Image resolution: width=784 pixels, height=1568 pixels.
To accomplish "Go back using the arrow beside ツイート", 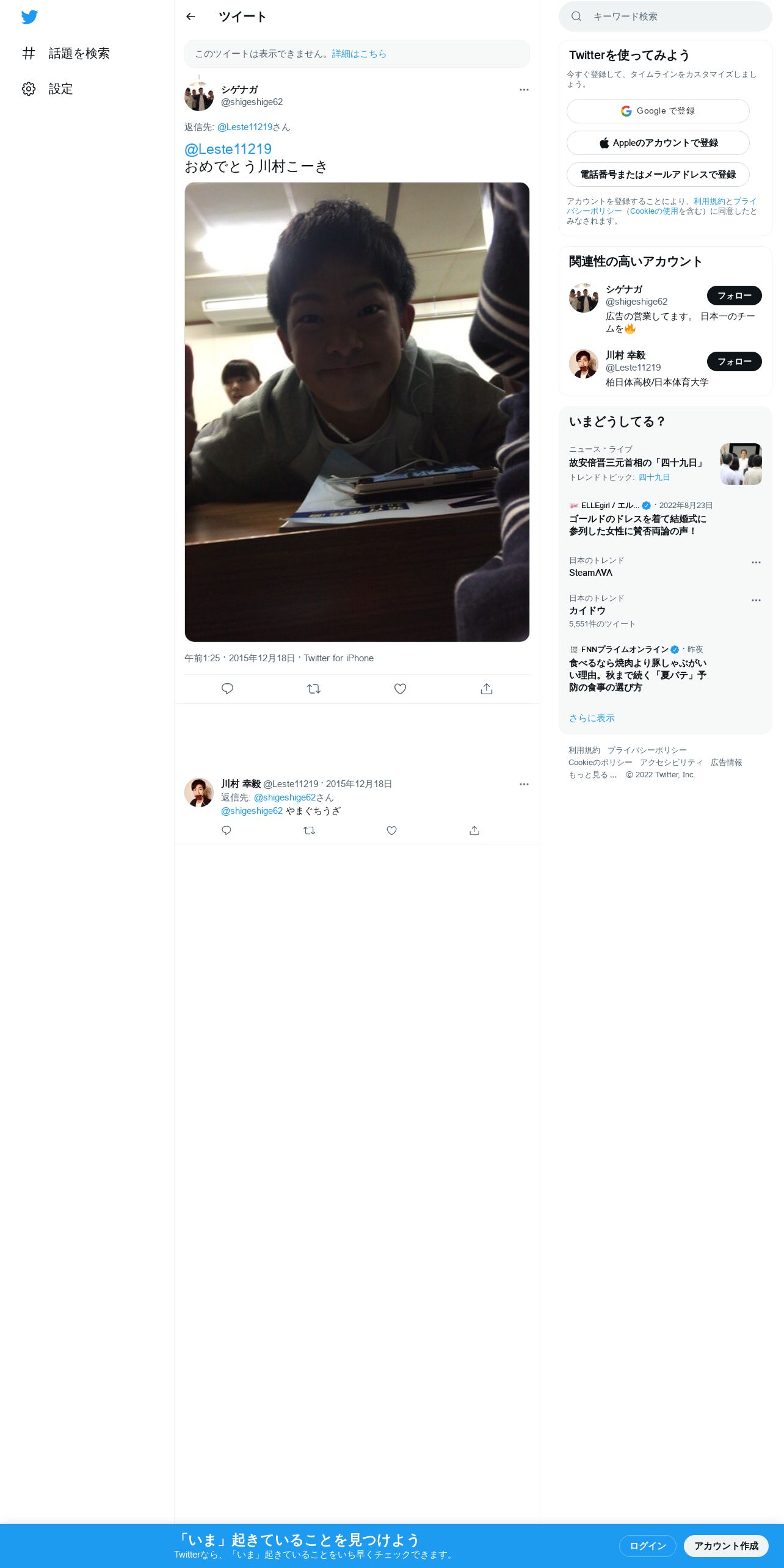I will click(x=191, y=16).
